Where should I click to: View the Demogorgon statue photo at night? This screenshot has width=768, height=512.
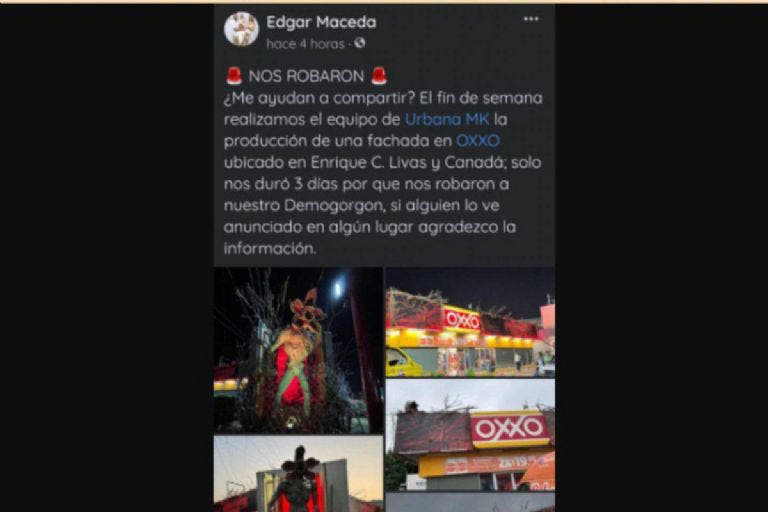298,350
